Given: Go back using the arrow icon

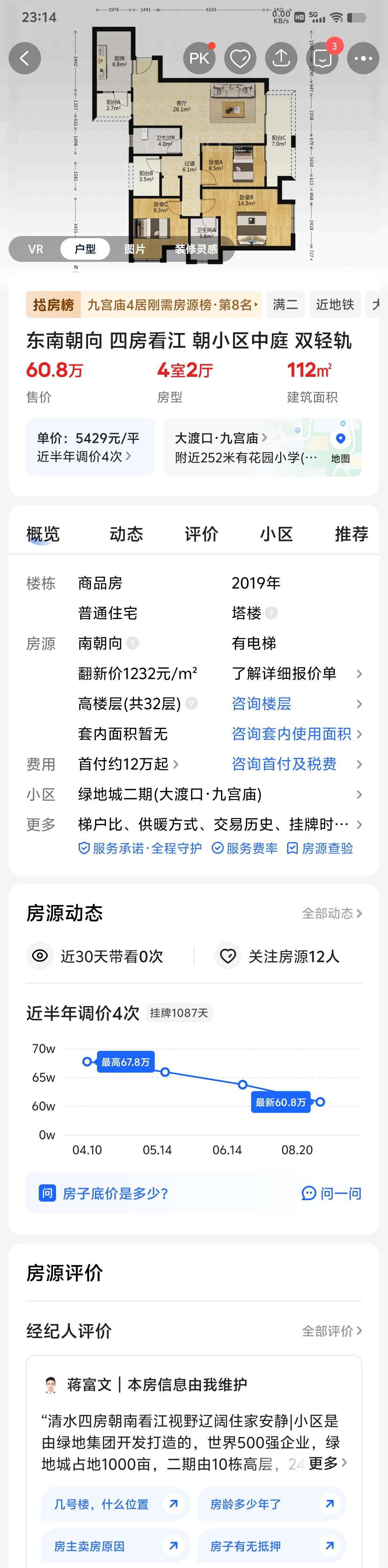Looking at the screenshot, I should pyautogui.click(x=25, y=59).
